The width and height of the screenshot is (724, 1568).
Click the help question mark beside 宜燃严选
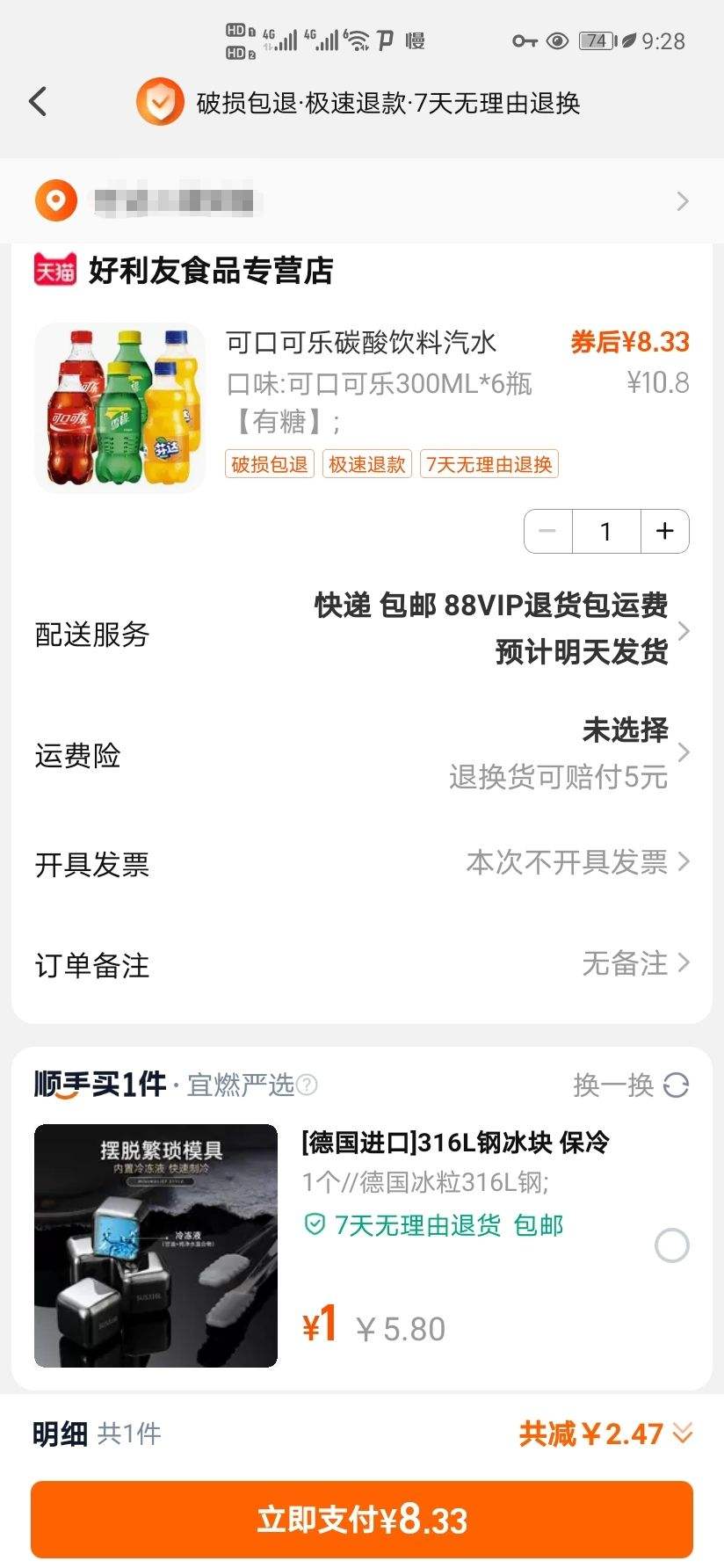(307, 1085)
